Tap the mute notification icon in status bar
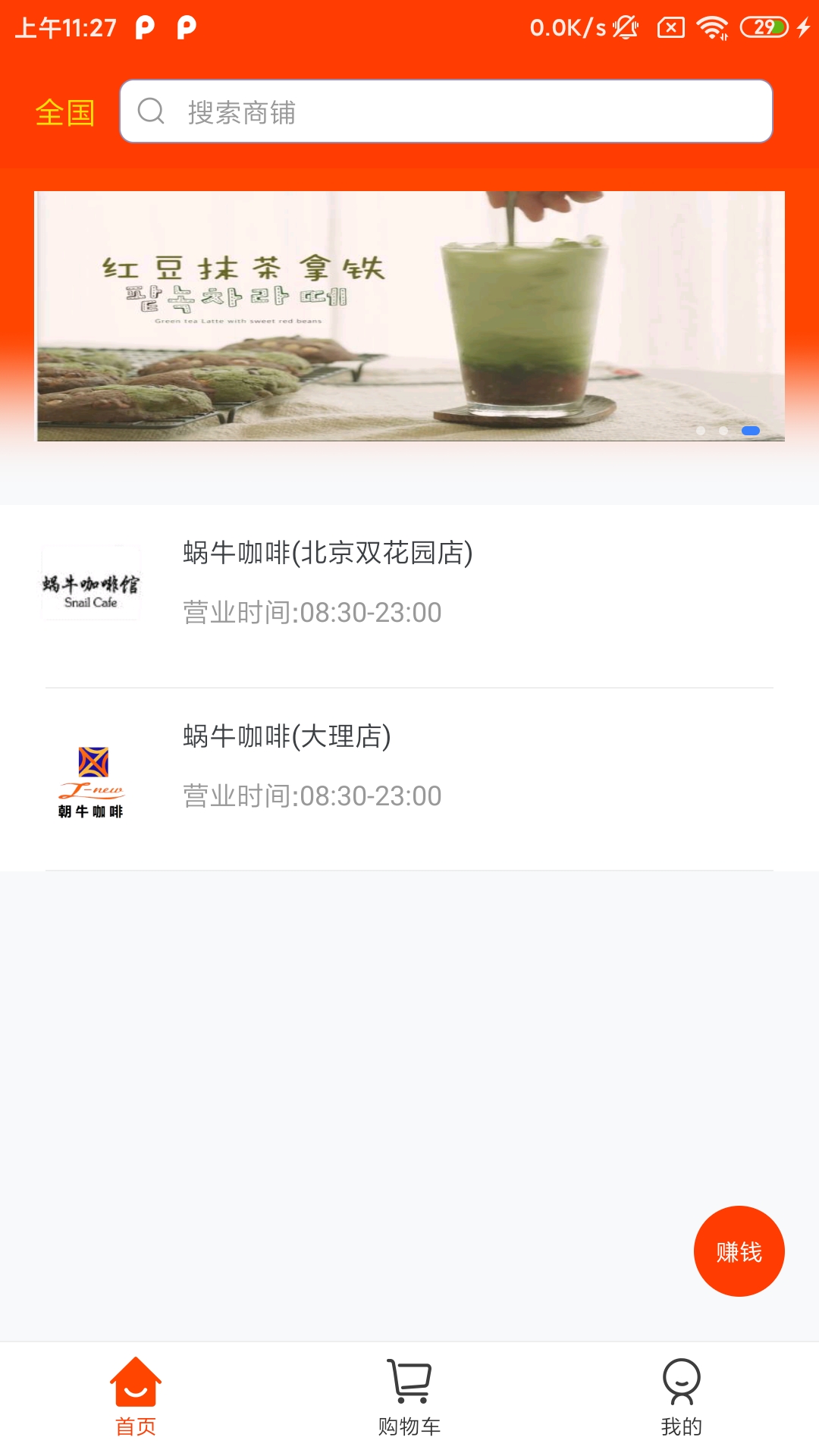 624,25
